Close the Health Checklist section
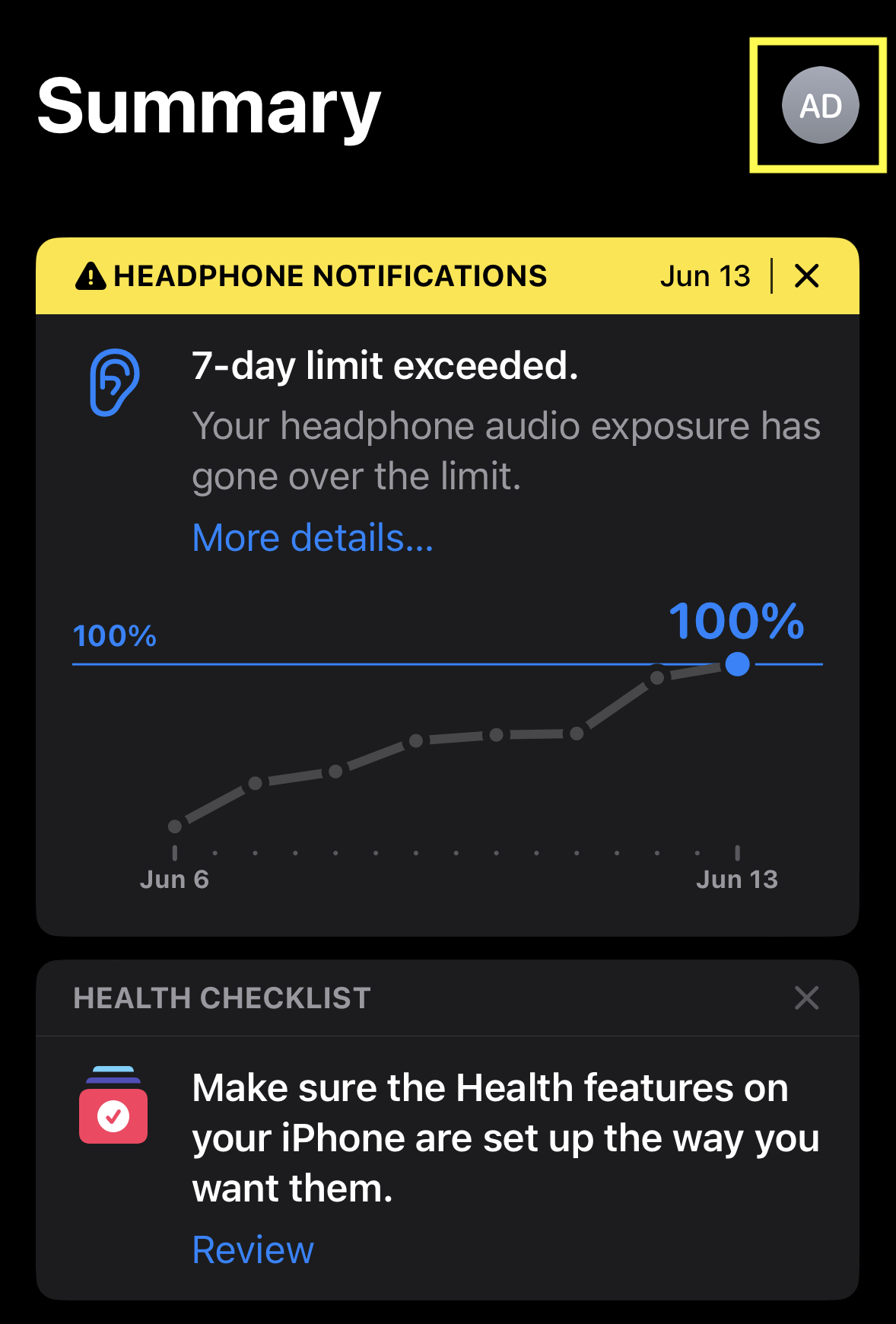Viewport: 896px width, 1324px height. click(805, 998)
